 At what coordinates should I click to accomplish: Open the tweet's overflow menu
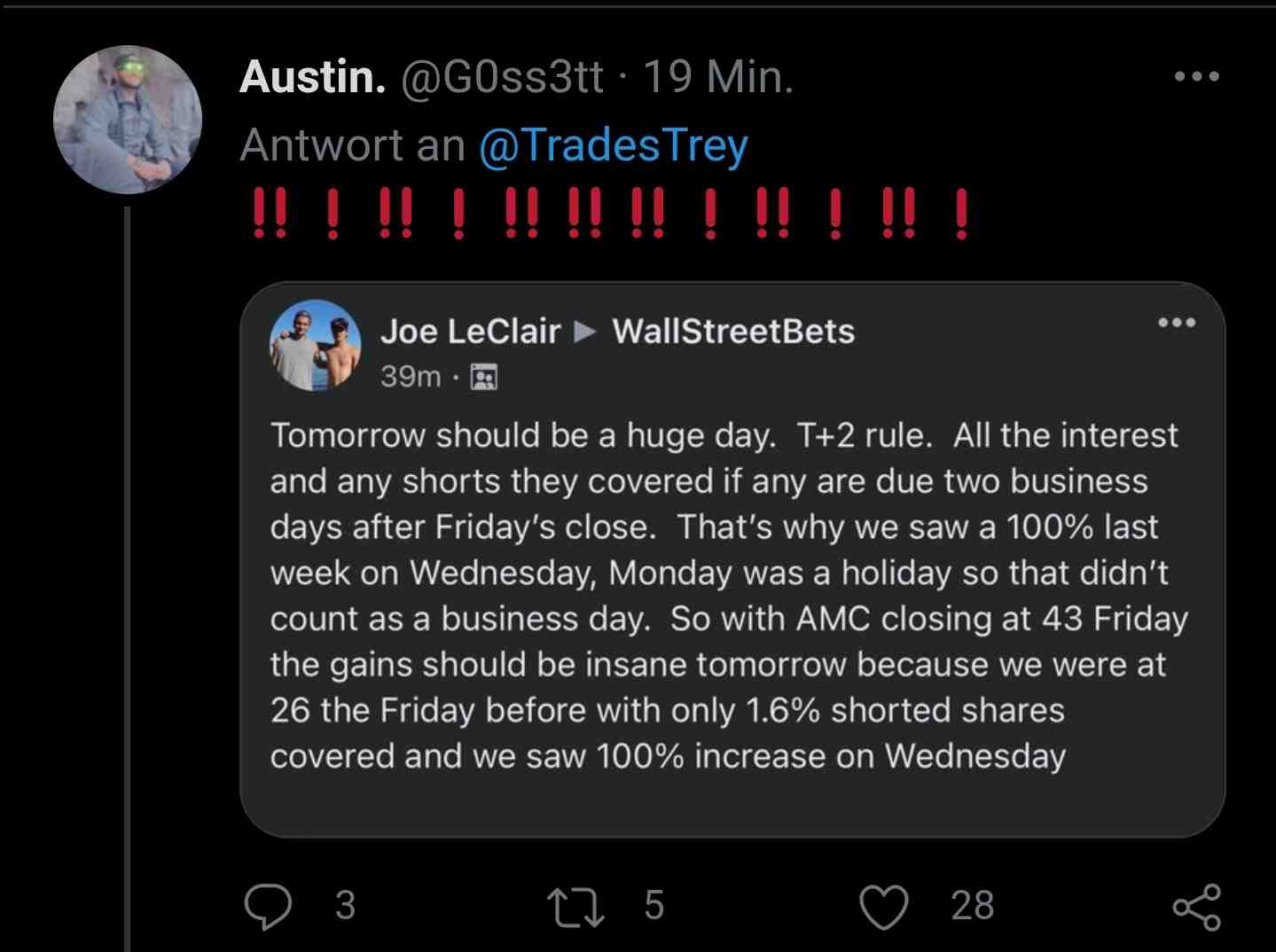pyautogui.click(x=1196, y=77)
